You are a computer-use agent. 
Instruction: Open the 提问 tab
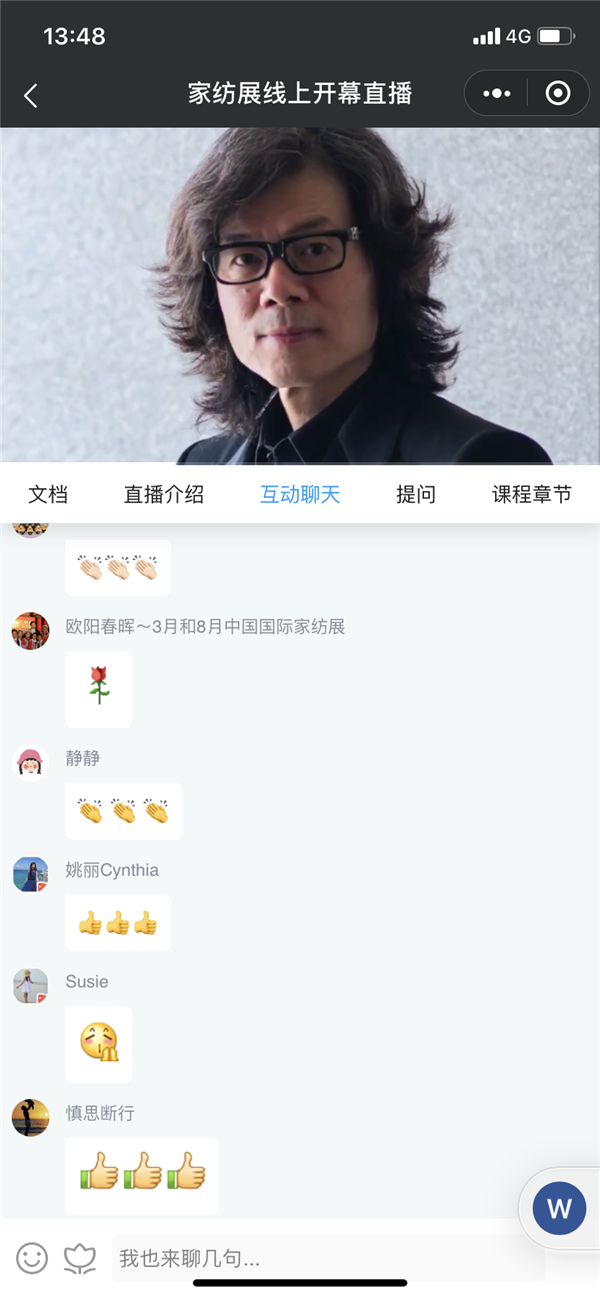pyautogui.click(x=416, y=494)
